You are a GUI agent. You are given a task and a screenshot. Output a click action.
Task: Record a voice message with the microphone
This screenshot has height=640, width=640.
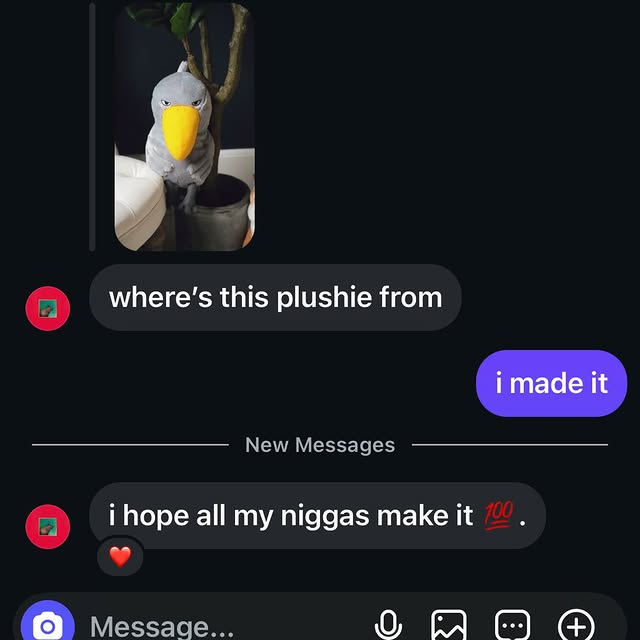[387, 626]
